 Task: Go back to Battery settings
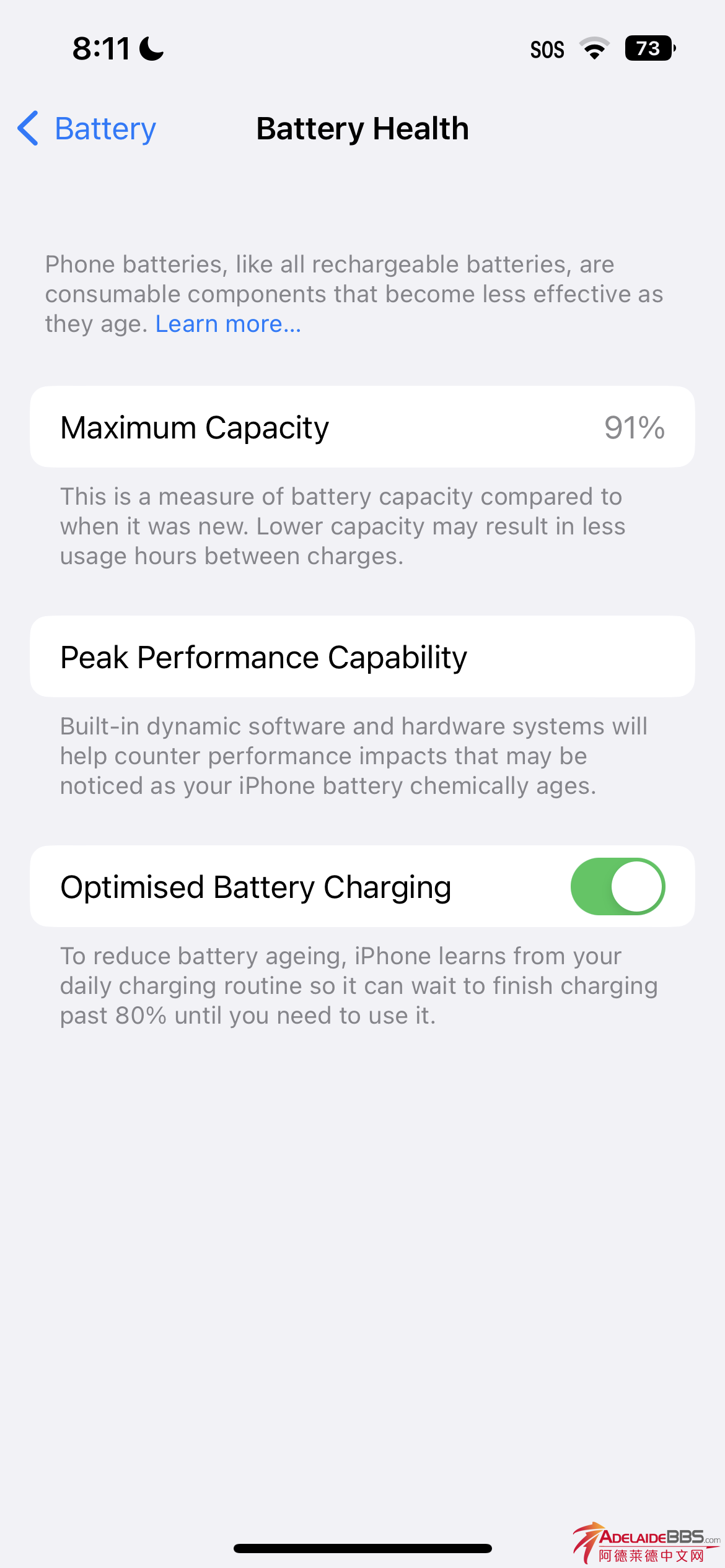[87, 129]
